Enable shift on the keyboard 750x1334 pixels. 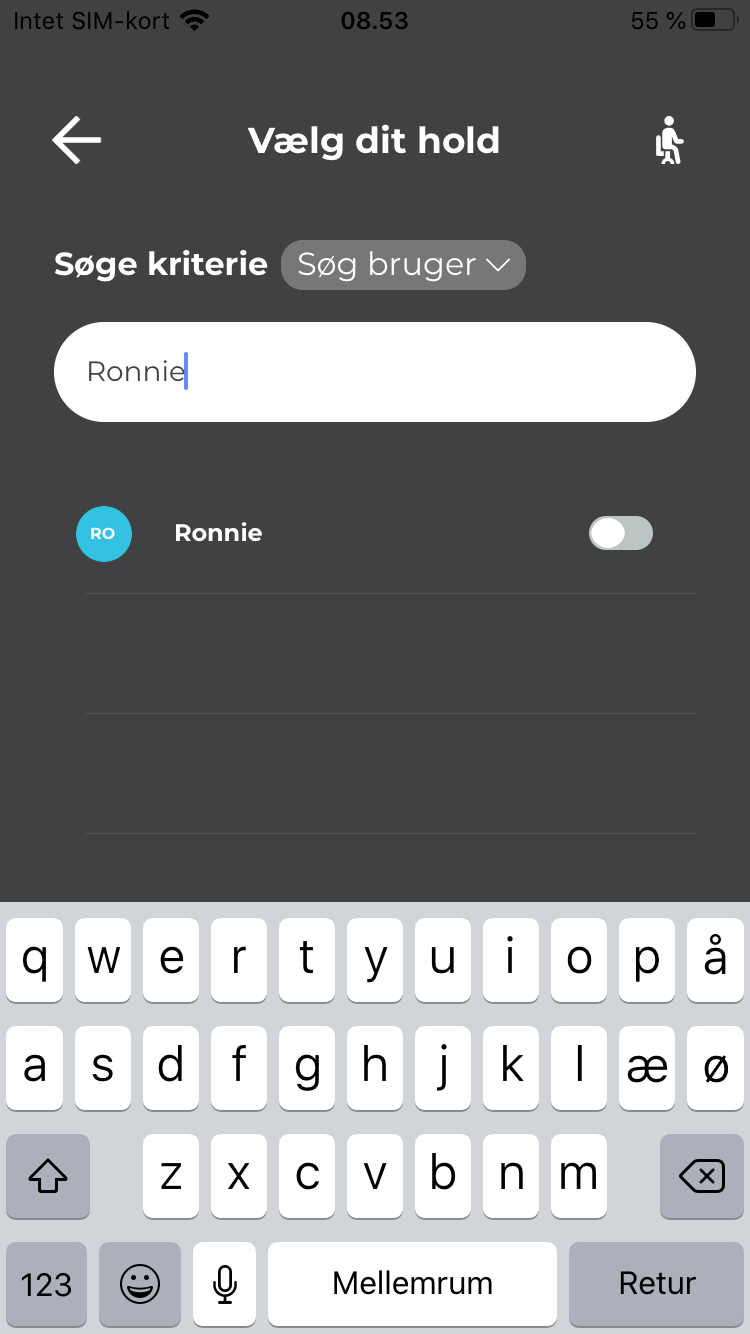click(x=48, y=1176)
